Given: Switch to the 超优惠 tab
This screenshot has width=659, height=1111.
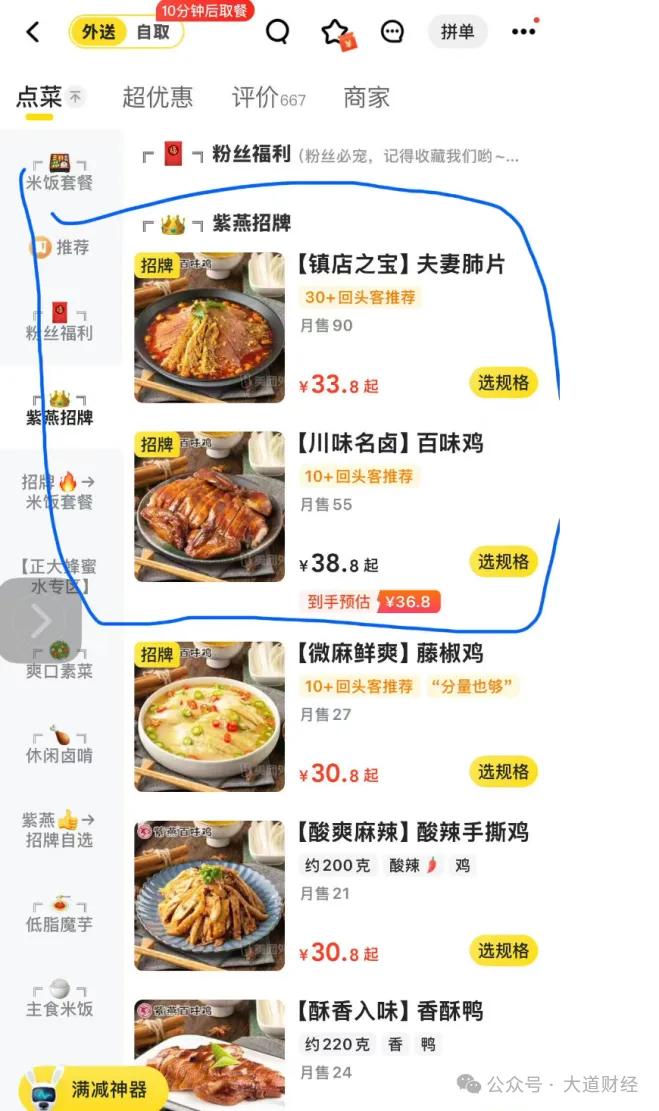Looking at the screenshot, I should [x=157, y=97].
